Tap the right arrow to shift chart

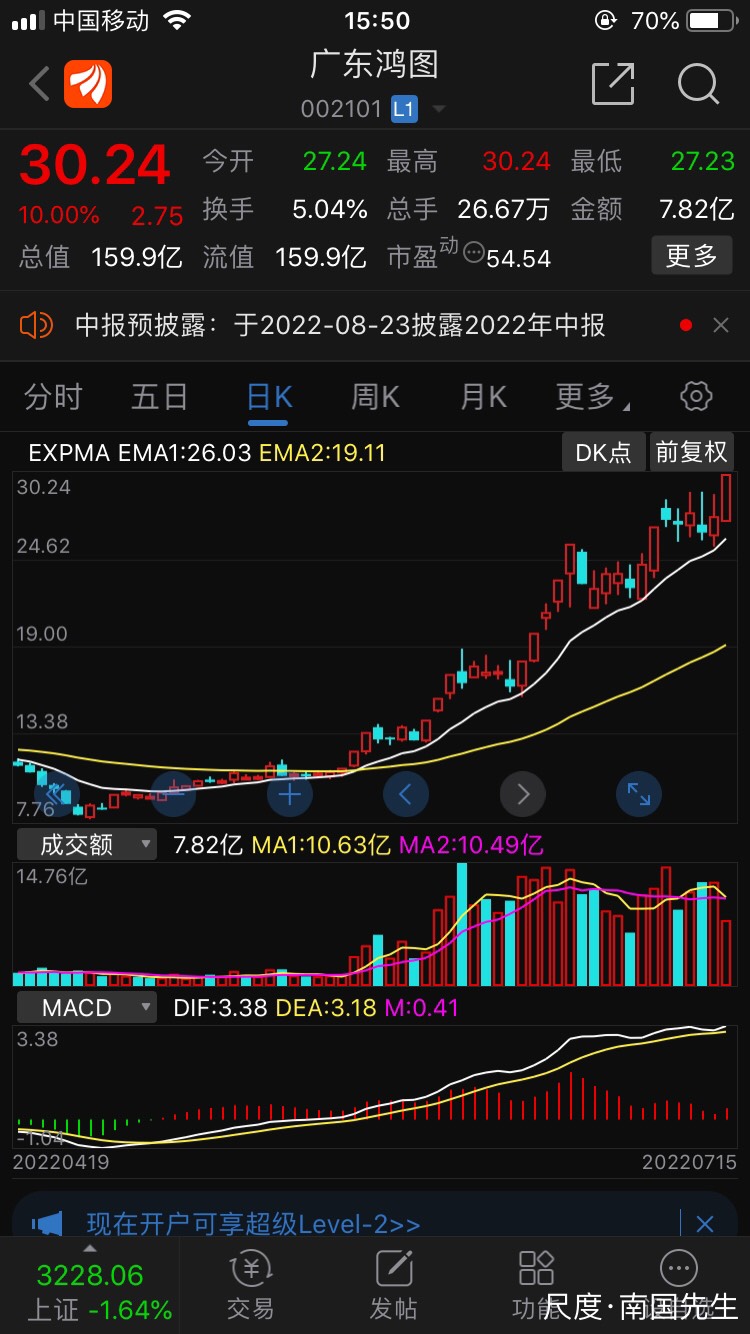pos(522,794)
